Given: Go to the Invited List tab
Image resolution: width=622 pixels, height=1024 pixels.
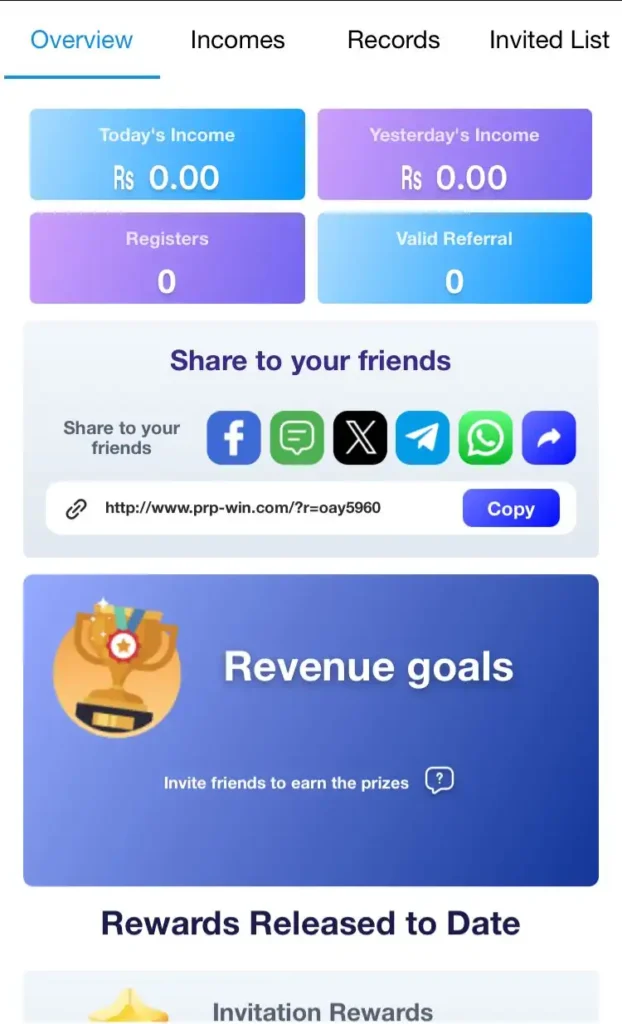Looking at the screenshot, I should click(548, 40).
